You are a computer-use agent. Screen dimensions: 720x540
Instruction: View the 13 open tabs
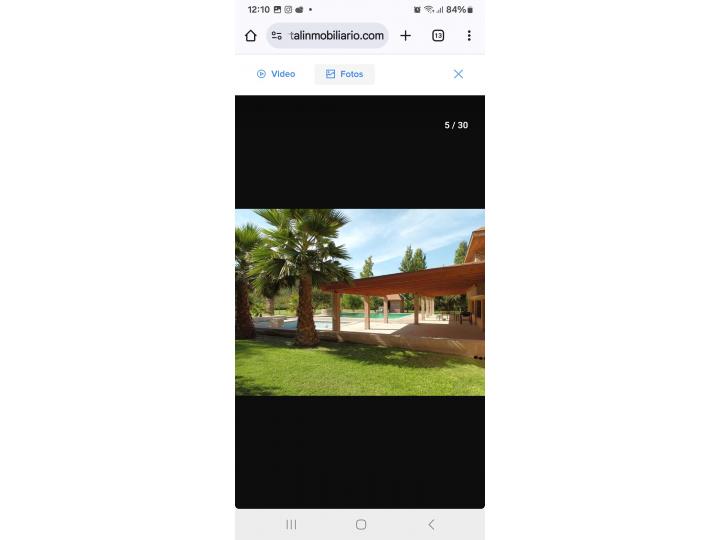tap(438, 36)
